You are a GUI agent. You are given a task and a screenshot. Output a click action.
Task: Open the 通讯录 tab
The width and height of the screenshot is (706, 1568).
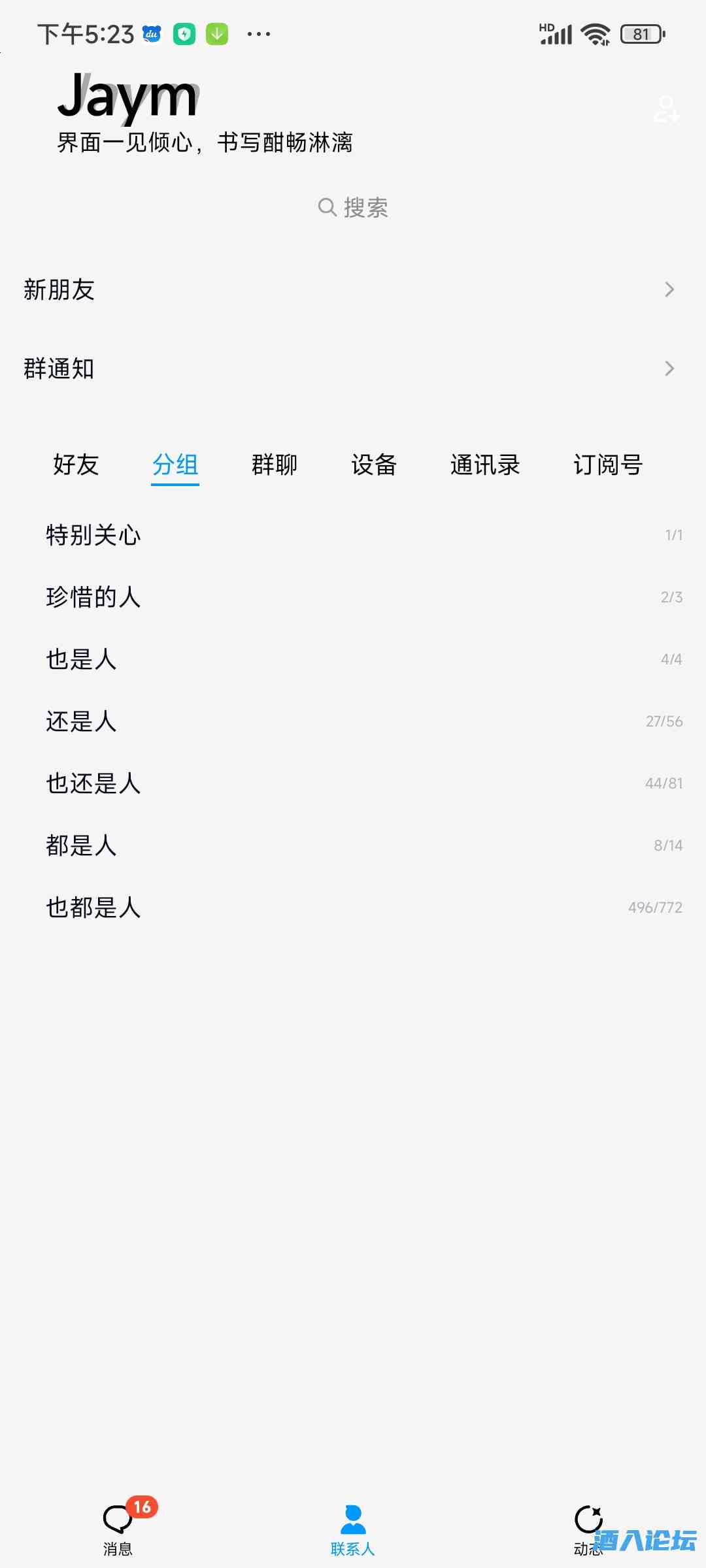(485, 465)
